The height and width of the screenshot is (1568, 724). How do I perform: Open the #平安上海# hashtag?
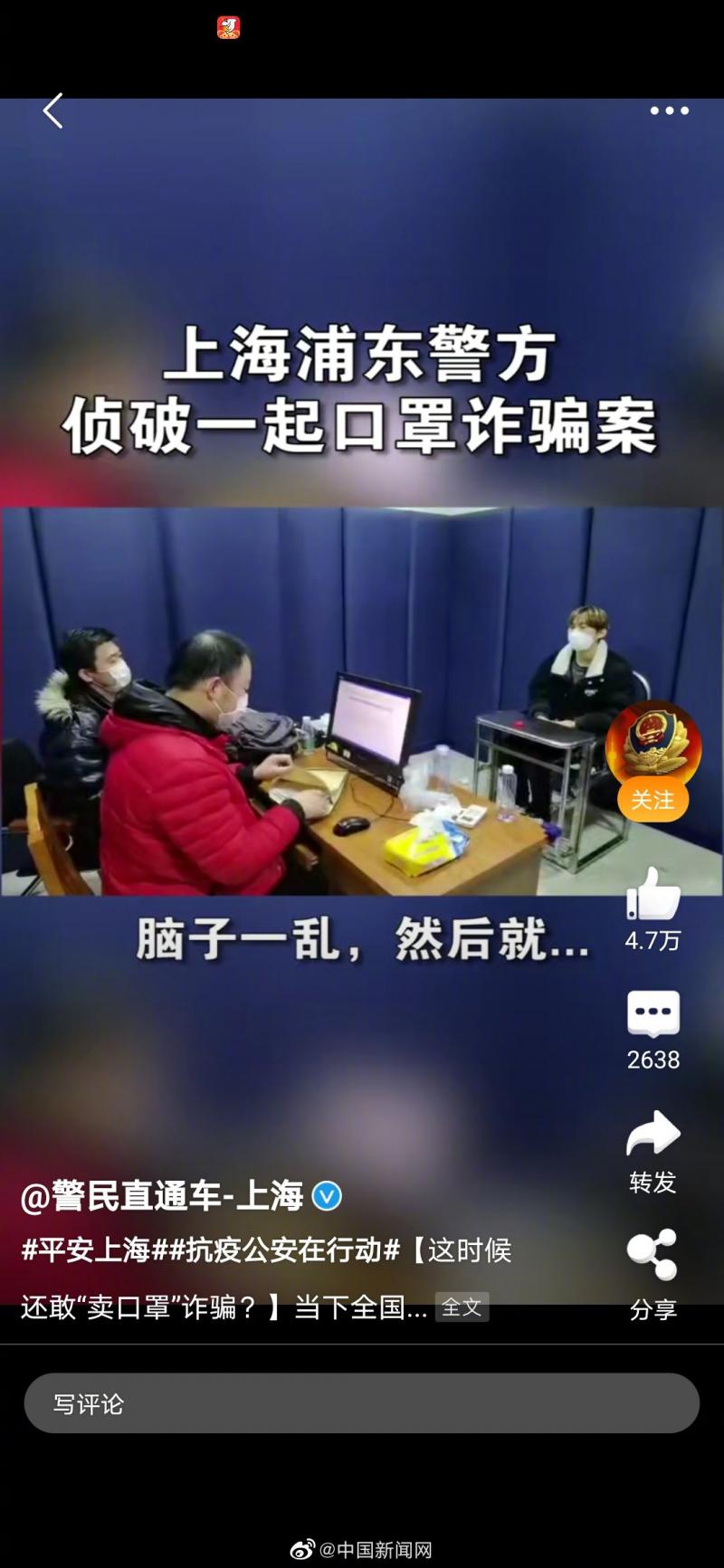(x=86, y=1250)
